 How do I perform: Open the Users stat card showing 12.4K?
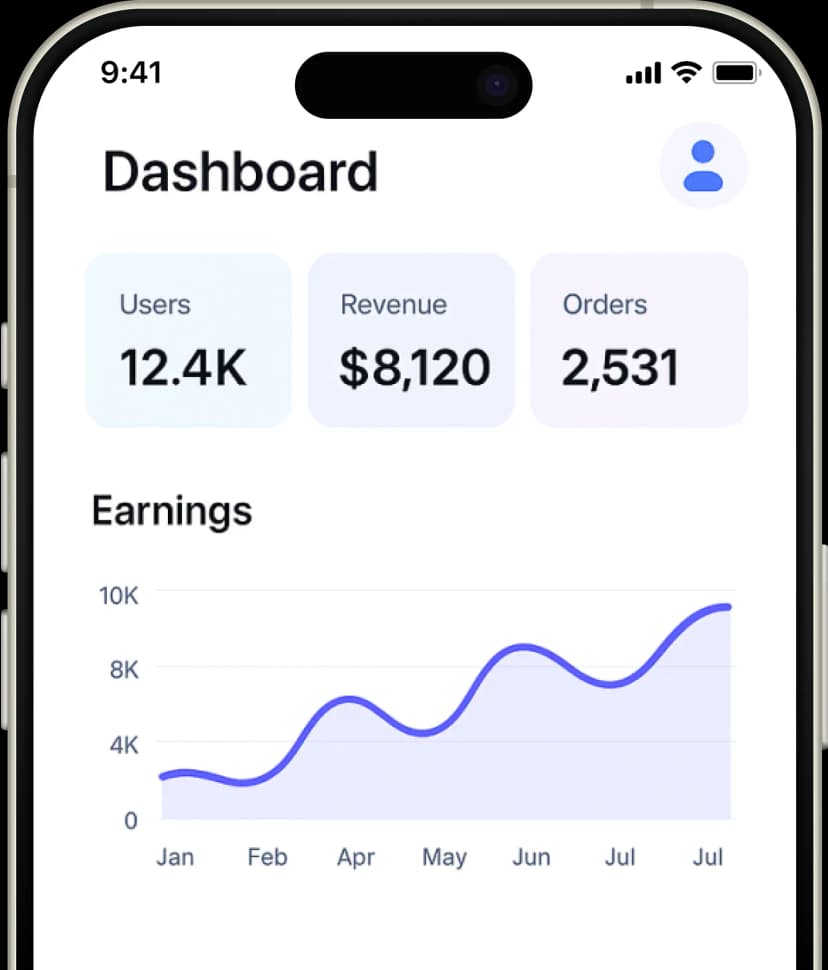[188, 340]
